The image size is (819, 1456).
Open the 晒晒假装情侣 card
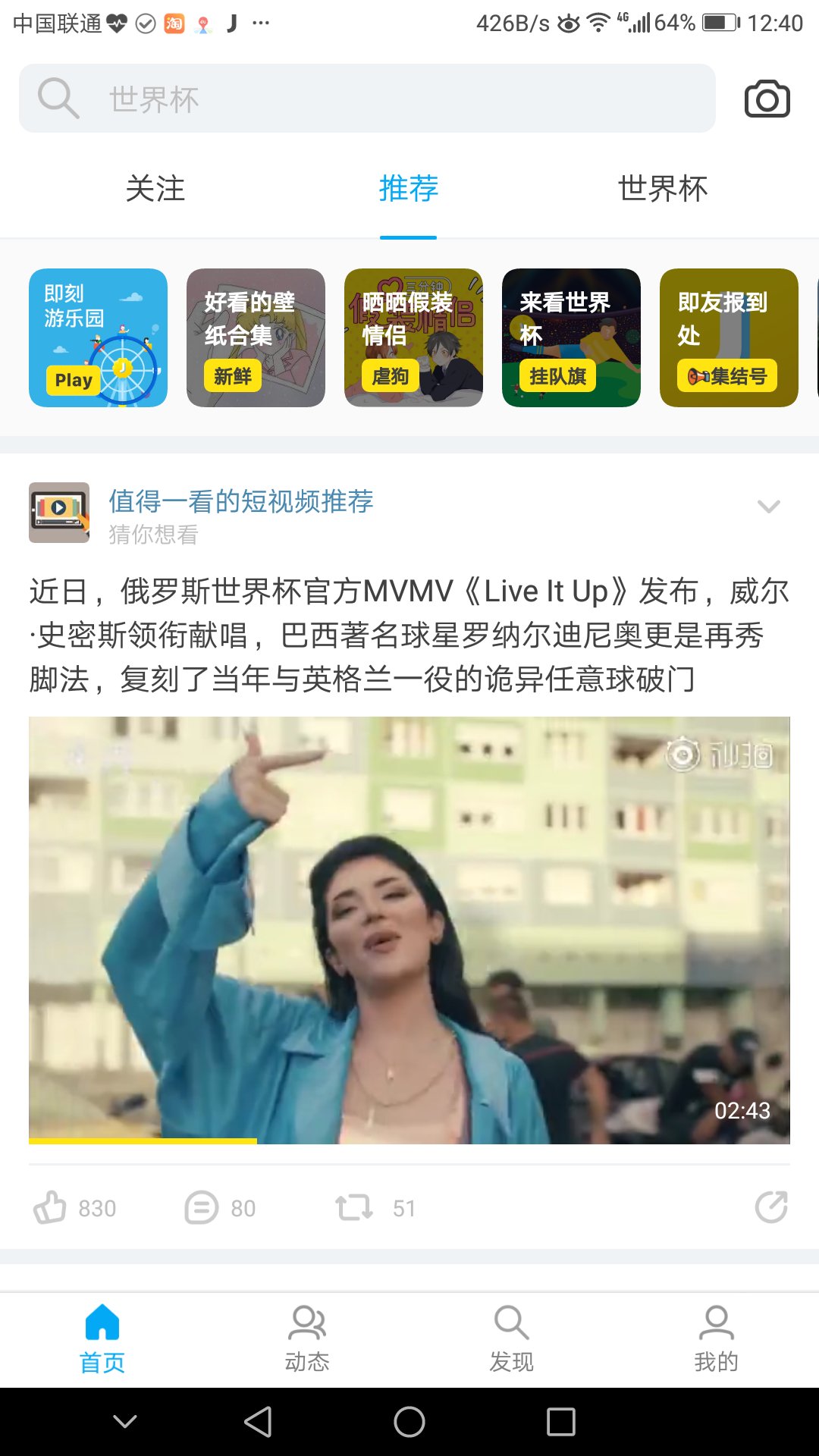coord(413,337)
